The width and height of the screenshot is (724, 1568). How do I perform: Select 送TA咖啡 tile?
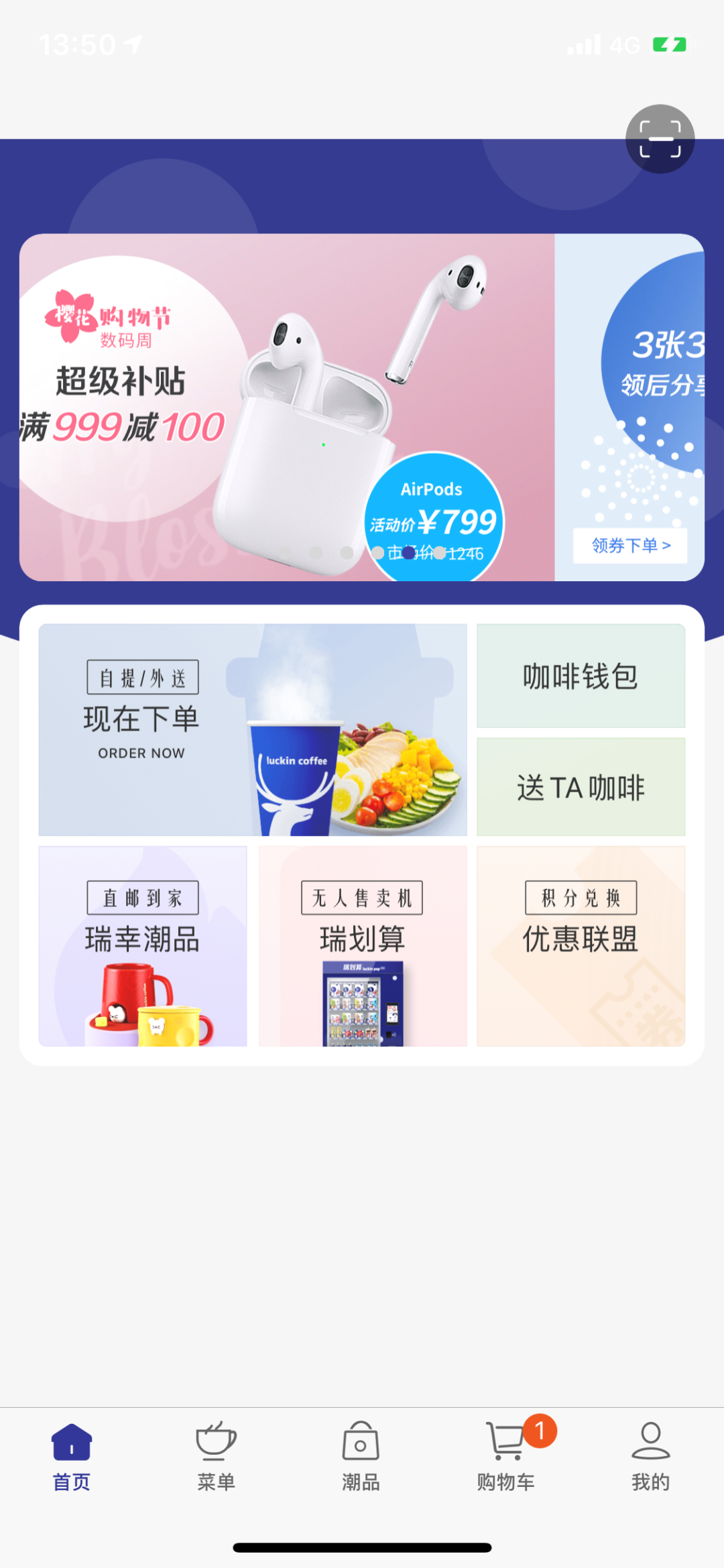581,787
